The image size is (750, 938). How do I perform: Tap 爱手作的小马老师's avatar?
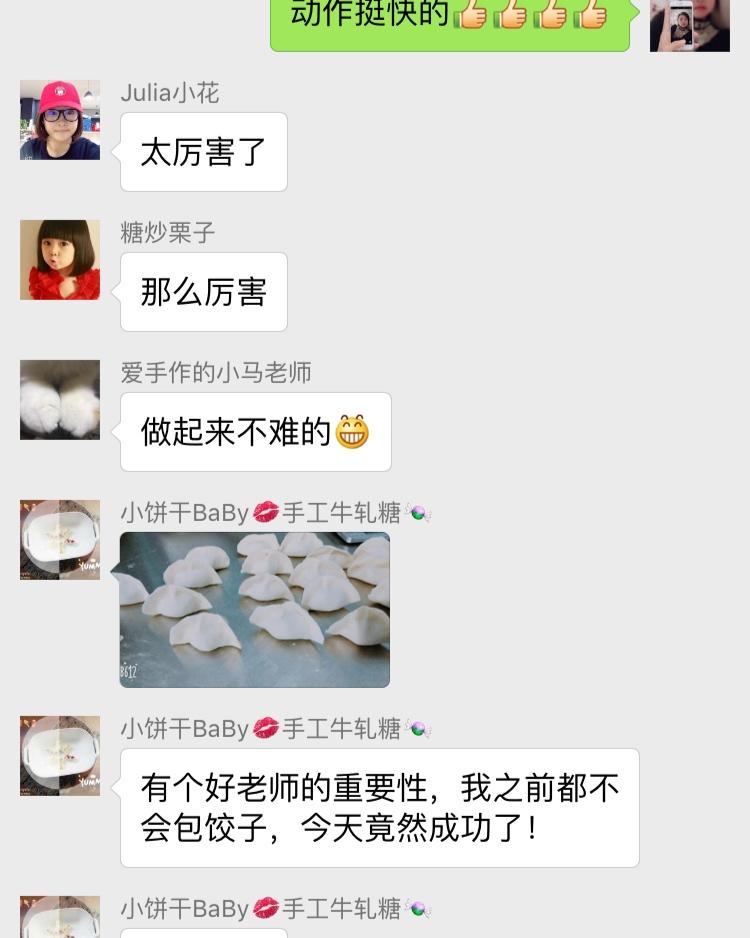pos(60,400)
